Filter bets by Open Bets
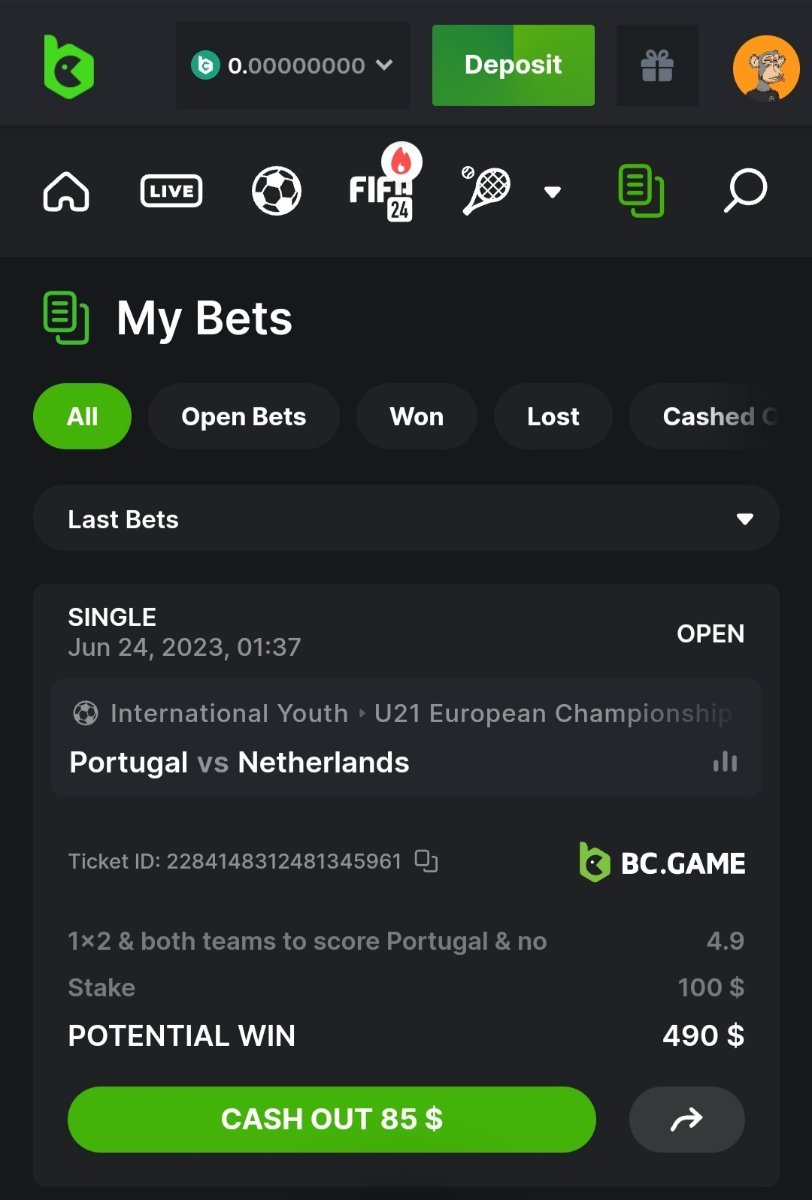The width and height of the screenshot is (812, 1200). [243, 416]
